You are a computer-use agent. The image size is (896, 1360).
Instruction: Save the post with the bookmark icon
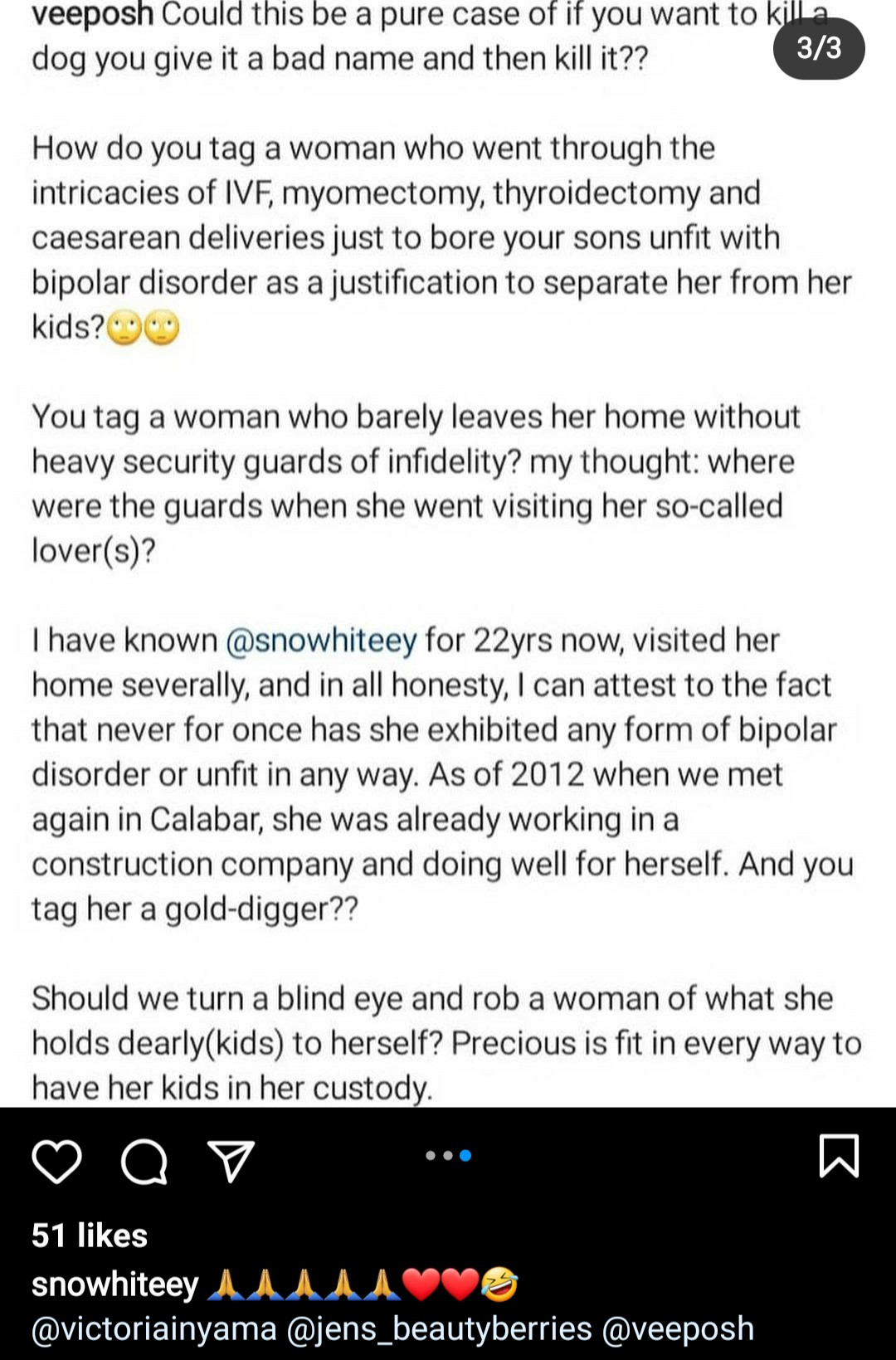click(x=839, y=1156)
